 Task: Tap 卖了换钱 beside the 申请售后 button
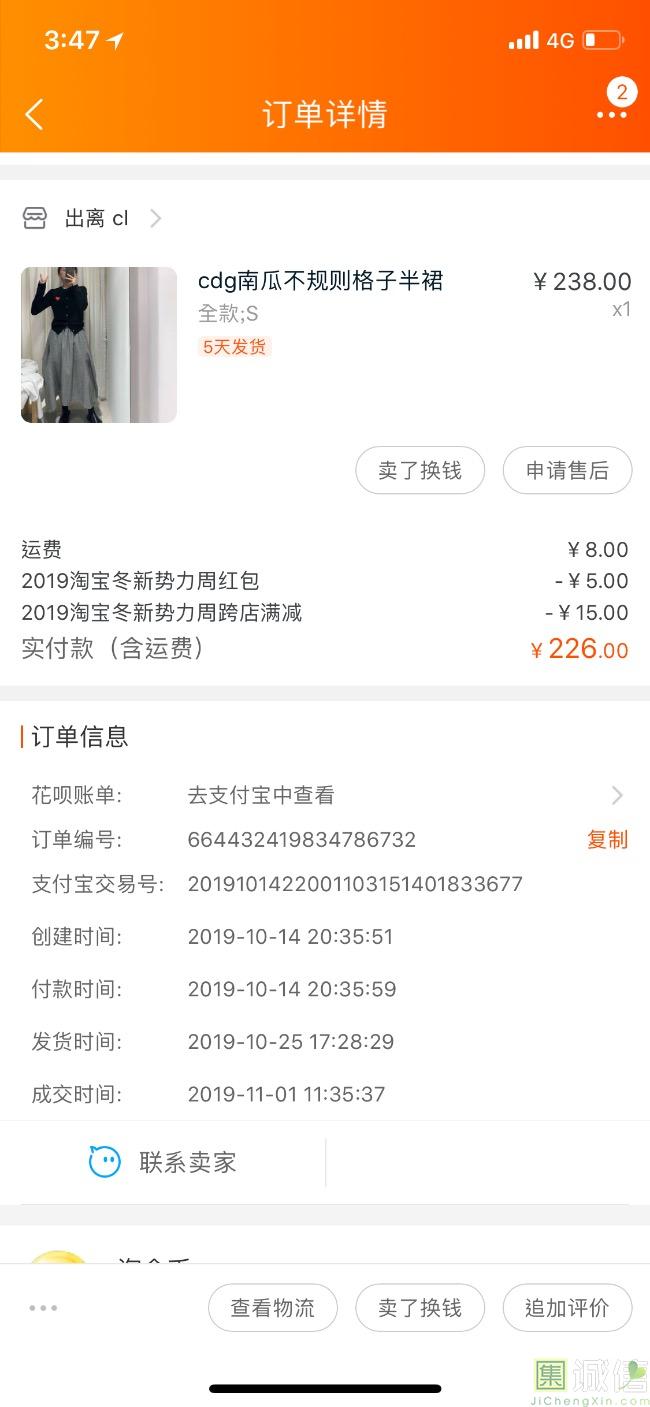(x=420, y=470)
